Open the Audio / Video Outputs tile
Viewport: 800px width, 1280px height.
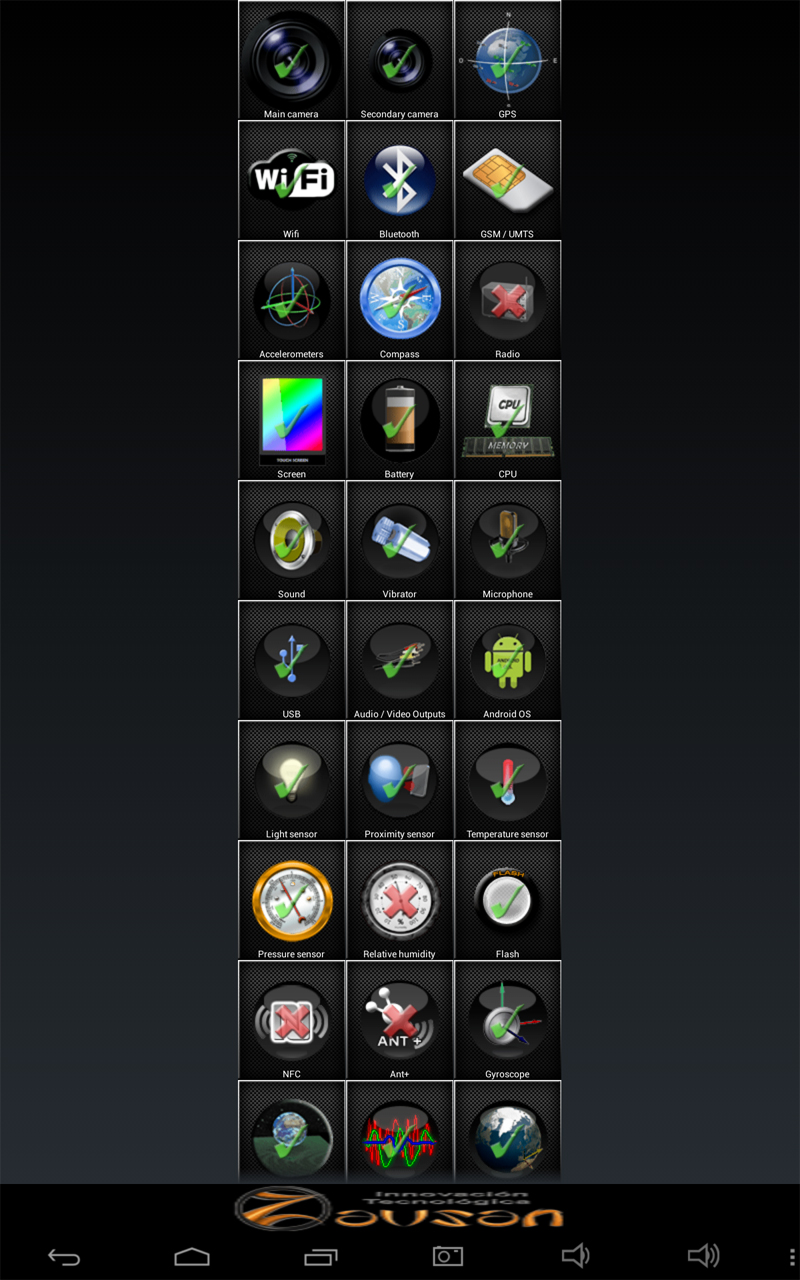point(399,660)
